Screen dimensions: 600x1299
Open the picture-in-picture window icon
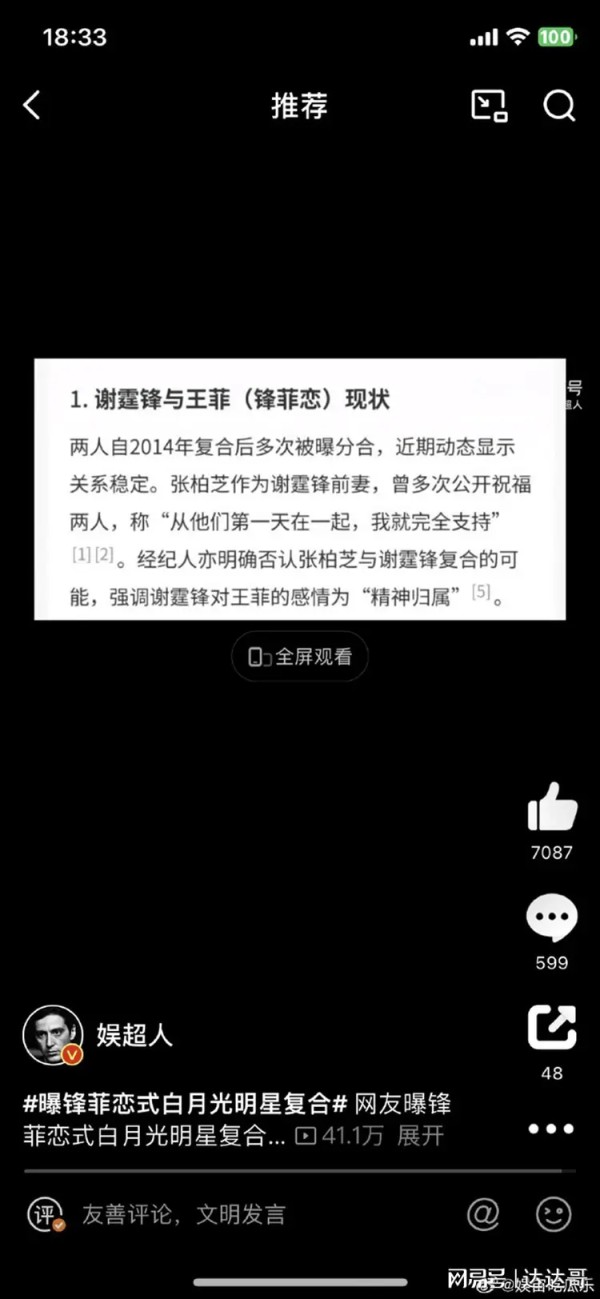[x=488, y=105]
